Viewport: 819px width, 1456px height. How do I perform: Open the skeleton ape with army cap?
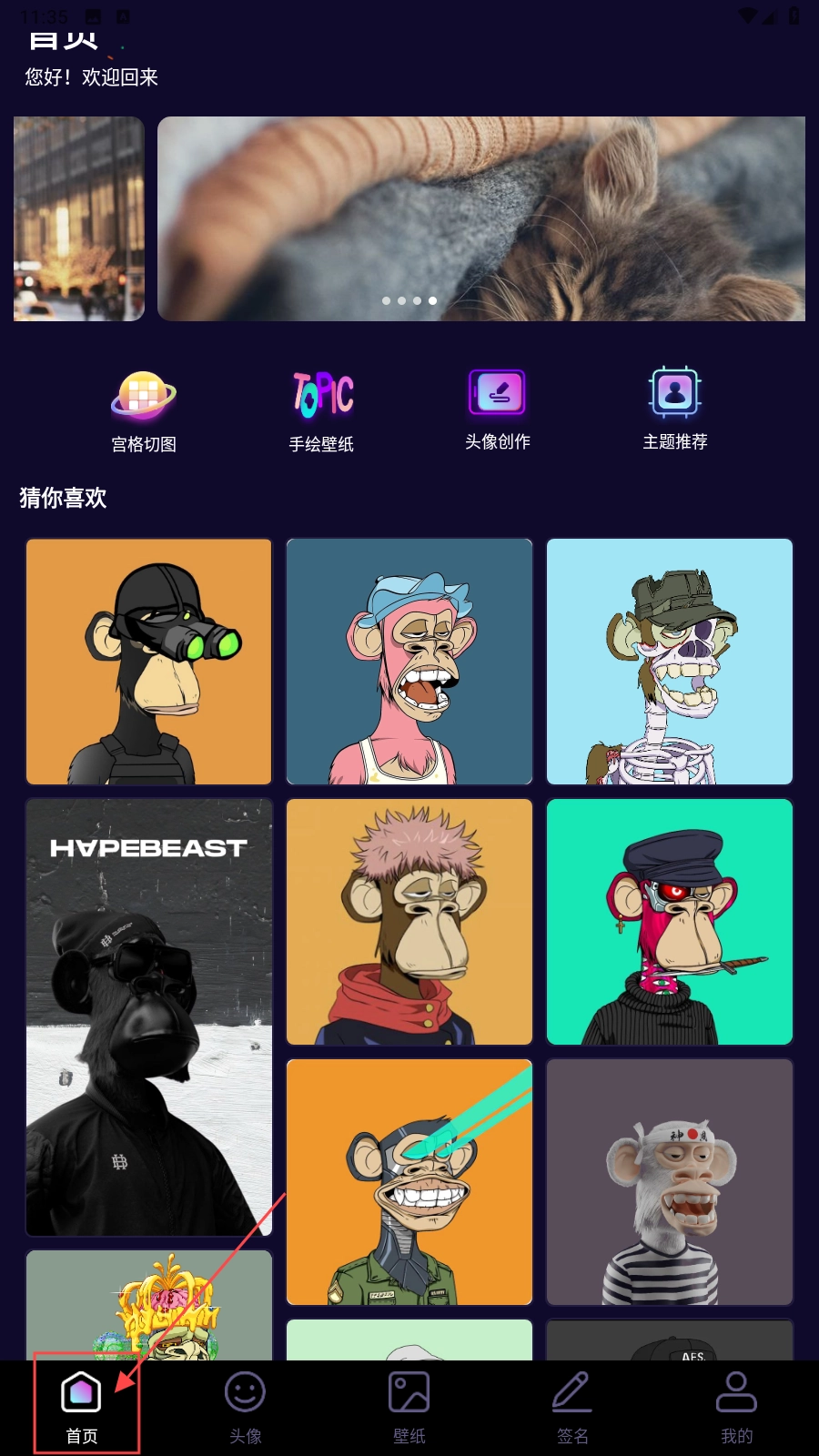pyautogui.click(x=670, y=662)
